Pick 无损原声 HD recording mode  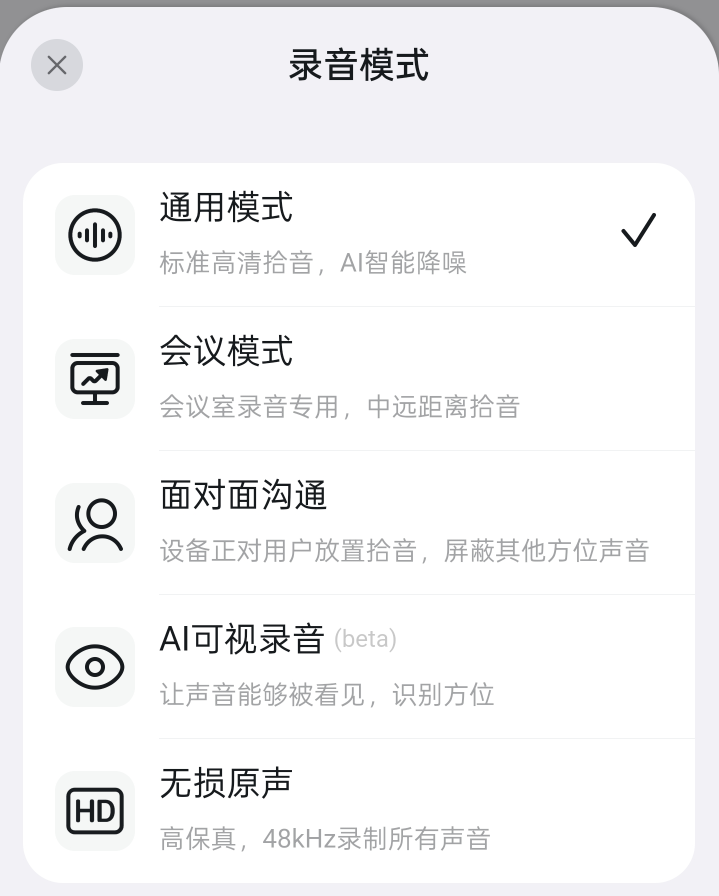(358, 810)
